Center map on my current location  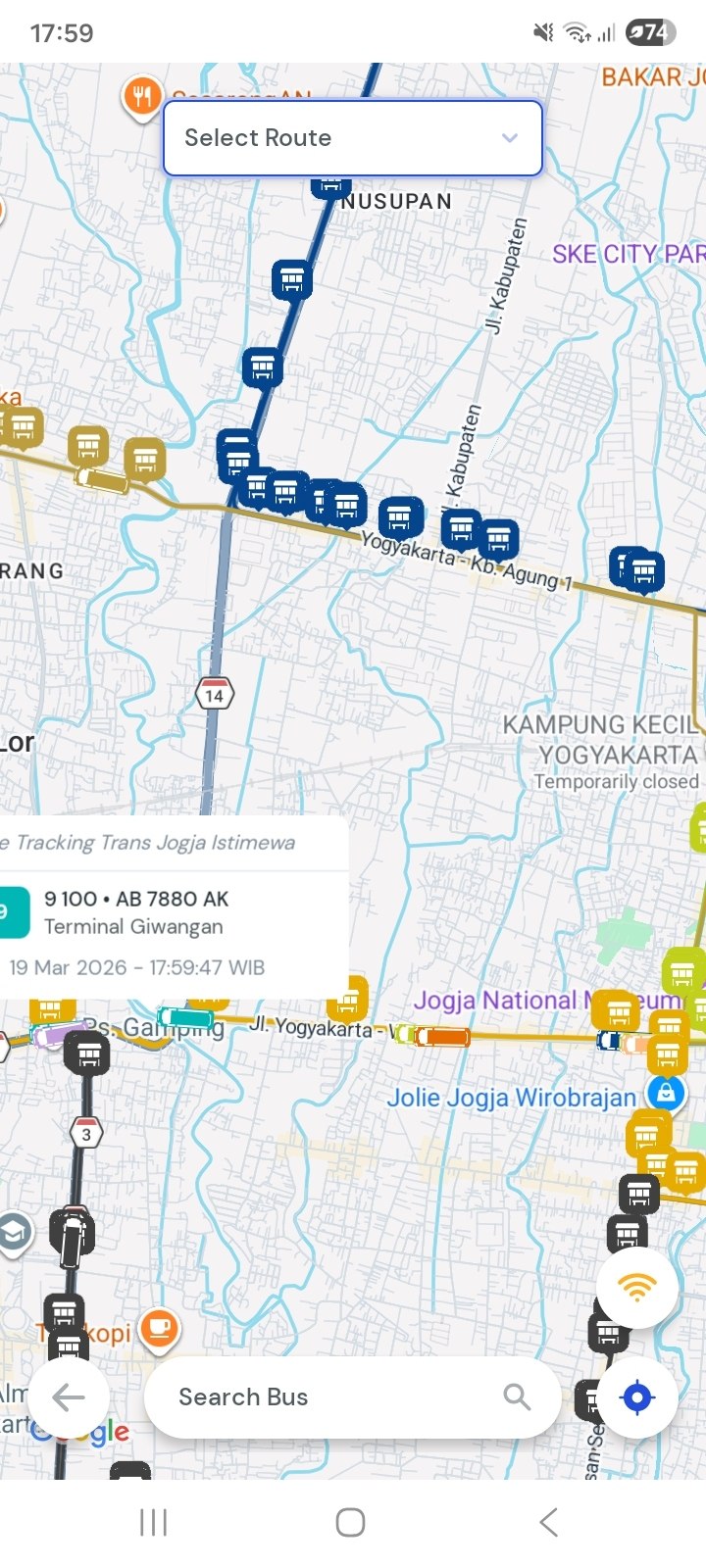click(x=637, y=1396)
